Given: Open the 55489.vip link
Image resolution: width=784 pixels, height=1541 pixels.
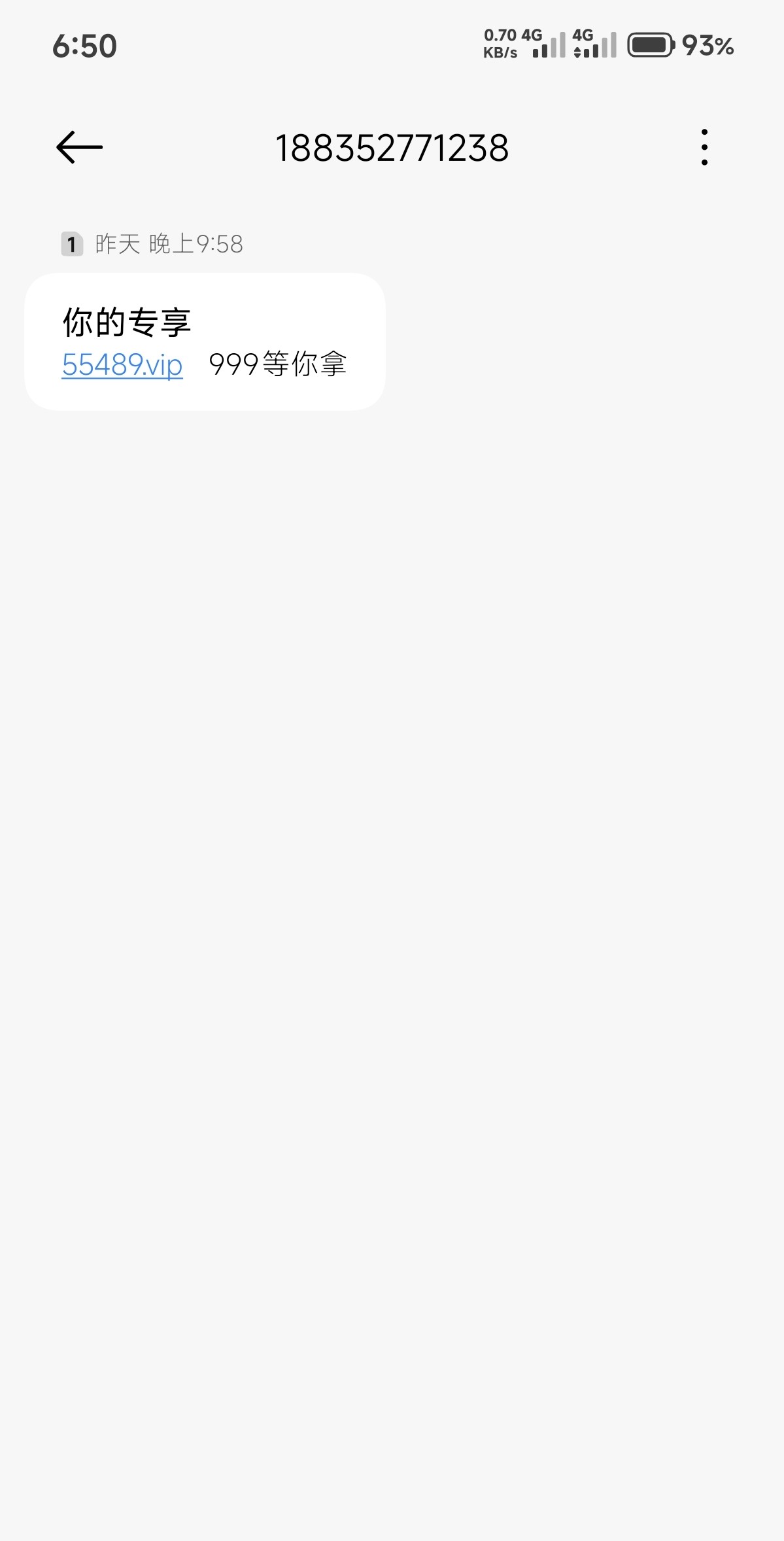Looking at the screenshot, I should pos(122,365).
